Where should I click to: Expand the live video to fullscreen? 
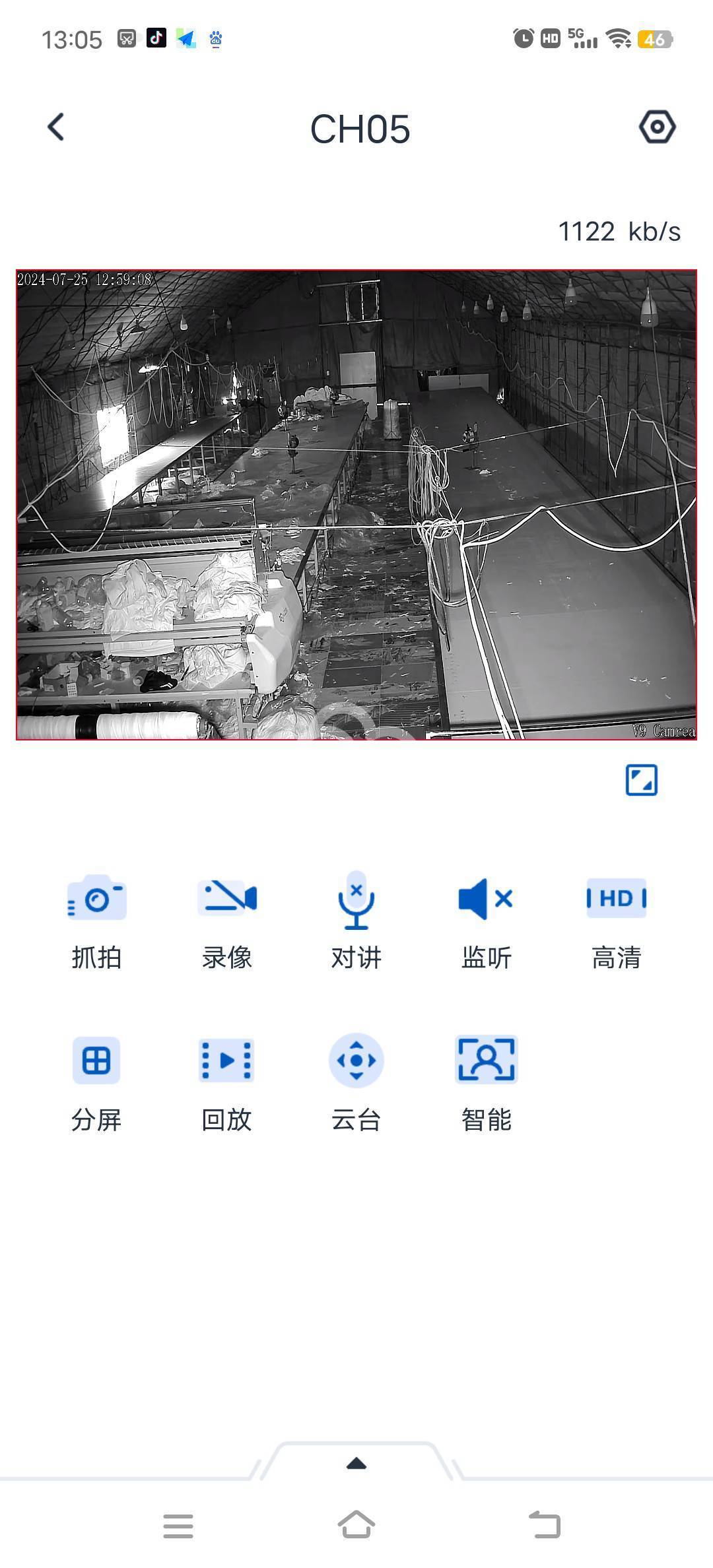point(641,780)
